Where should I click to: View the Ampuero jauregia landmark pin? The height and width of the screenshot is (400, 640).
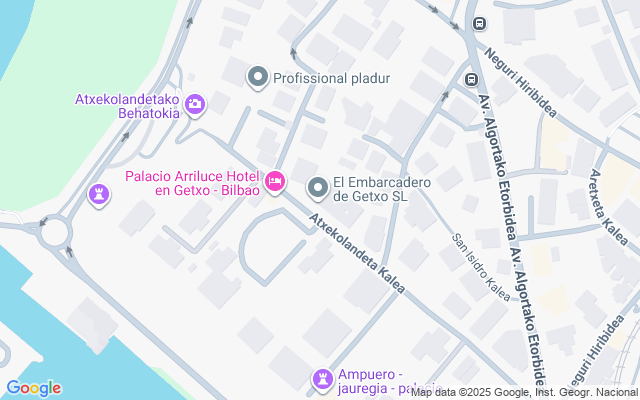(322, 379)
